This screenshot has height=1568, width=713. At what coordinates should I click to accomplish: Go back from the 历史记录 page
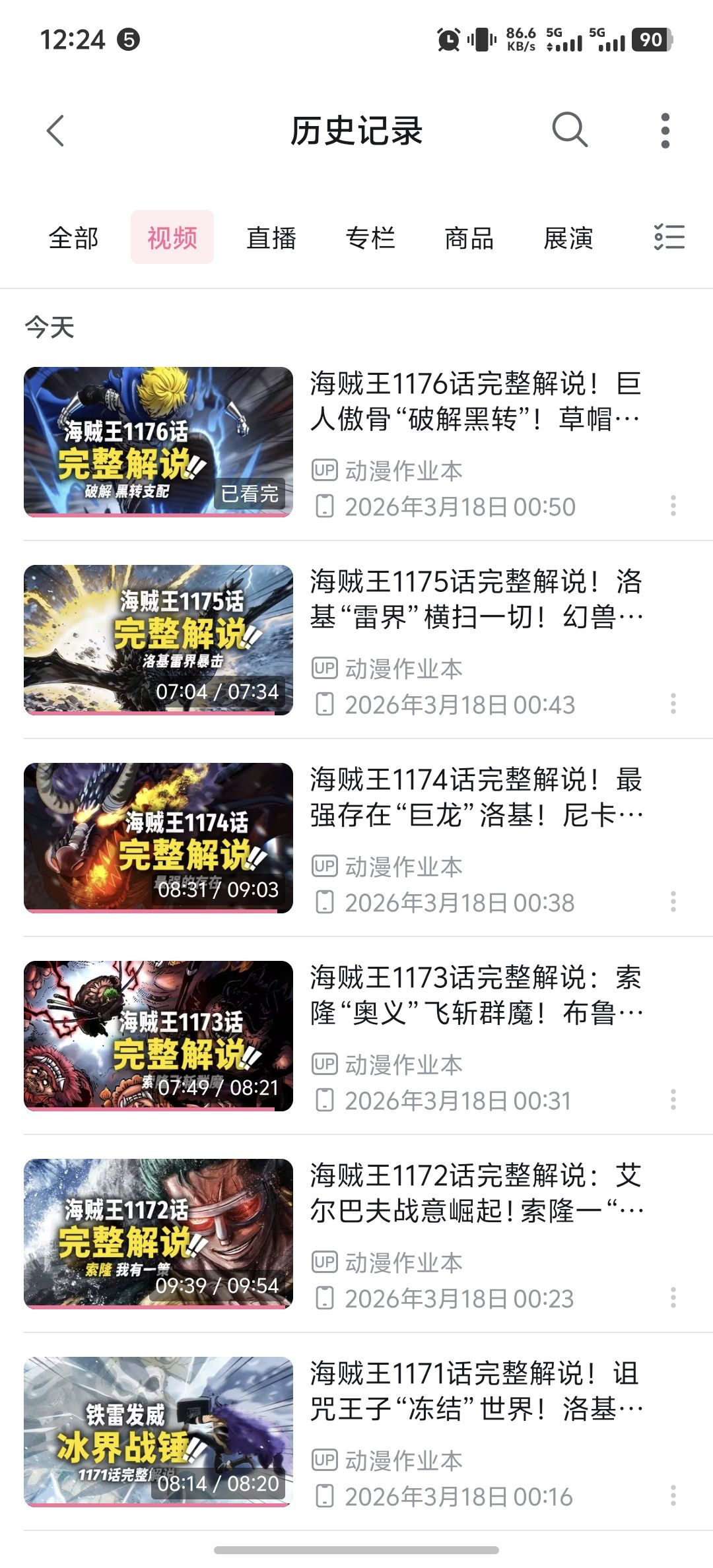[56, 131]
